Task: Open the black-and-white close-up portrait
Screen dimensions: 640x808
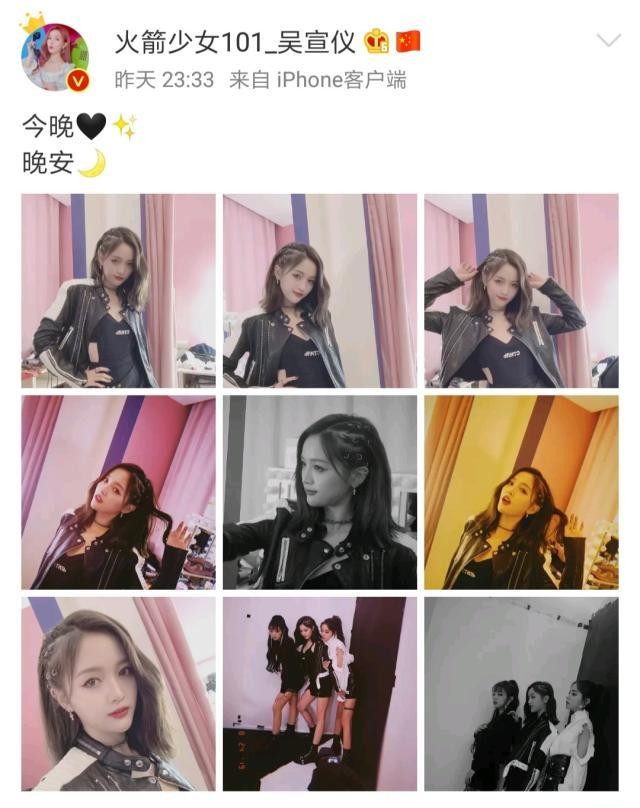Action: 320,492
